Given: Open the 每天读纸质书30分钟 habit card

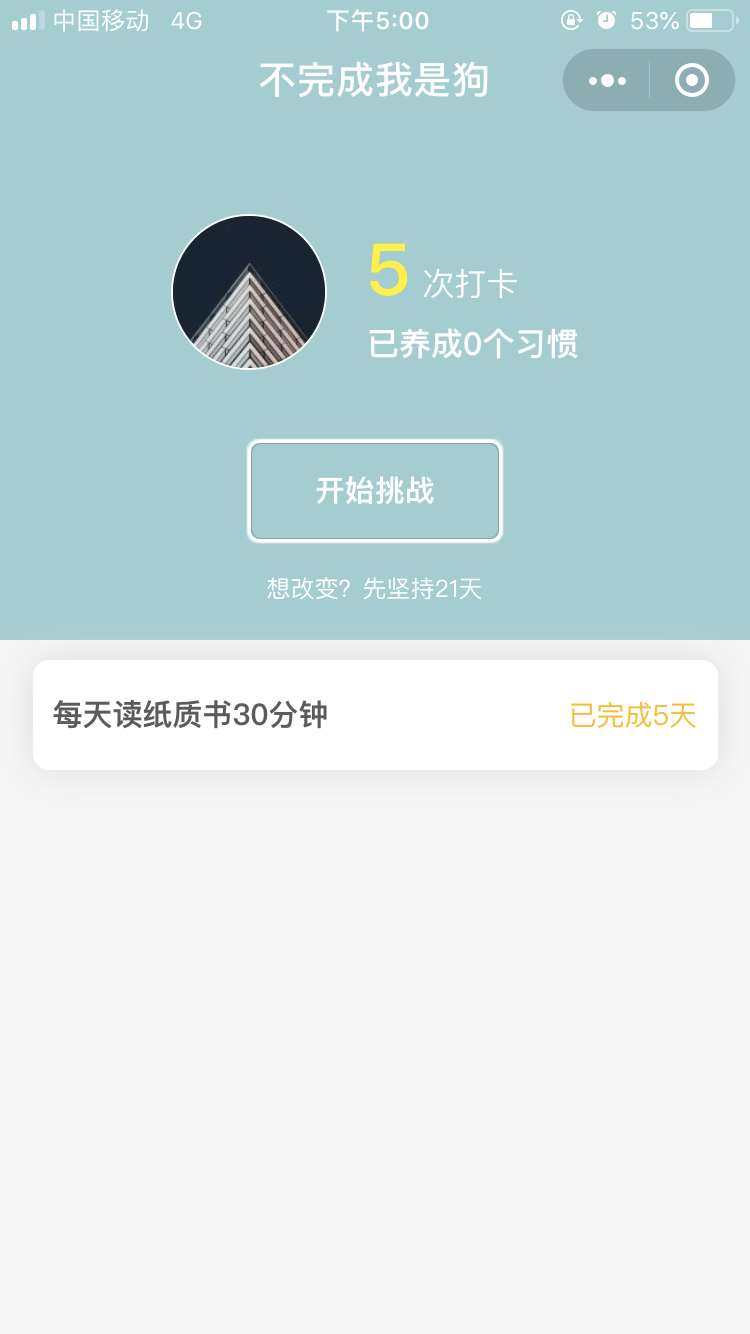Looking at the screenshot, I should click(375, 715).
